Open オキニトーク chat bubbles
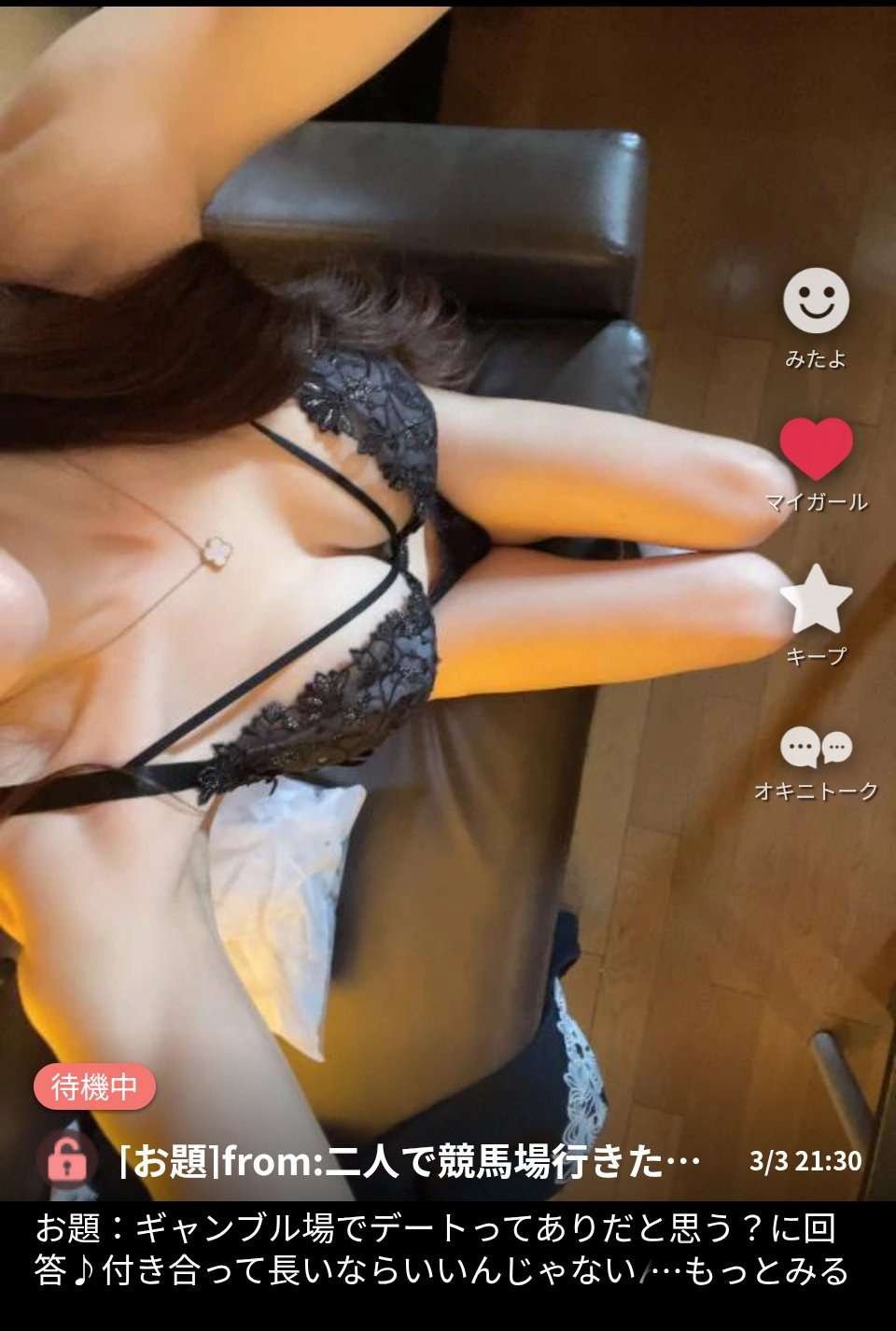 point(816,748)
